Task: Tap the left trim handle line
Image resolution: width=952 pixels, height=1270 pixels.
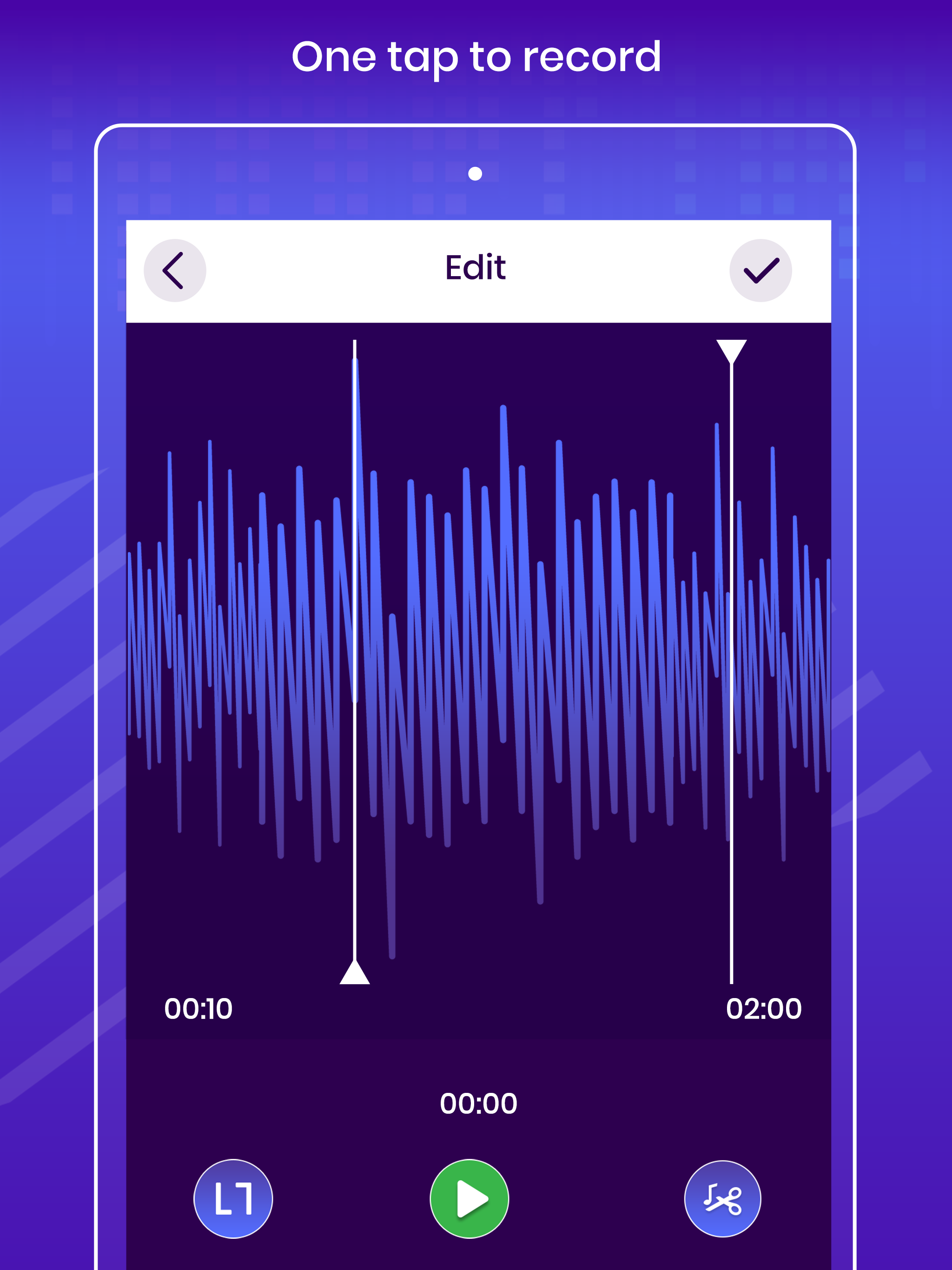Action: 355,660
